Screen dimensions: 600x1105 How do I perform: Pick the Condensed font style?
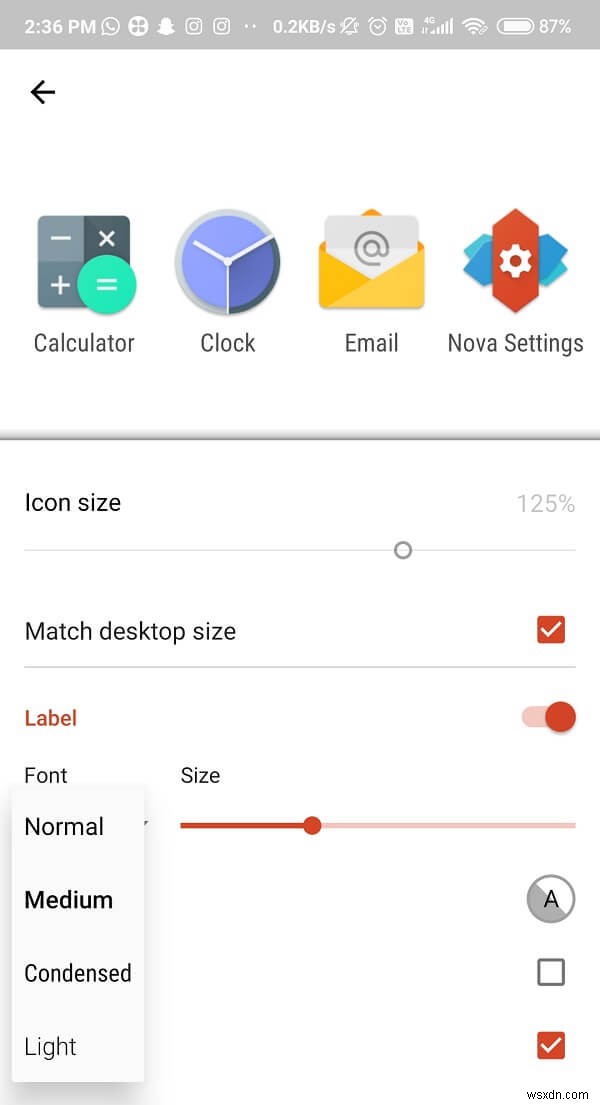pos(78,973)
